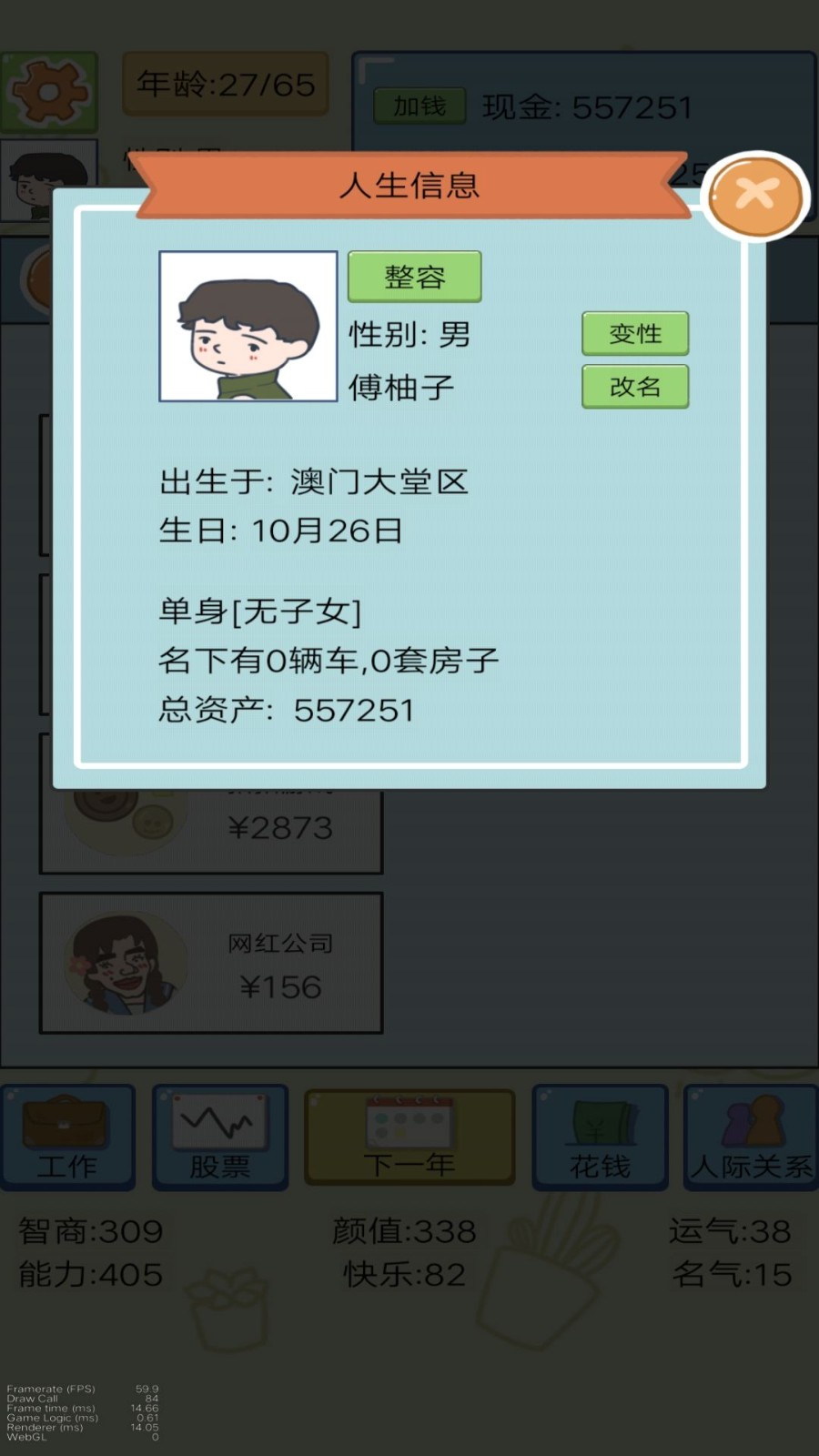Tap 改名 to rename character
This screenshot has width=819, height=1456.
point(635,387)
